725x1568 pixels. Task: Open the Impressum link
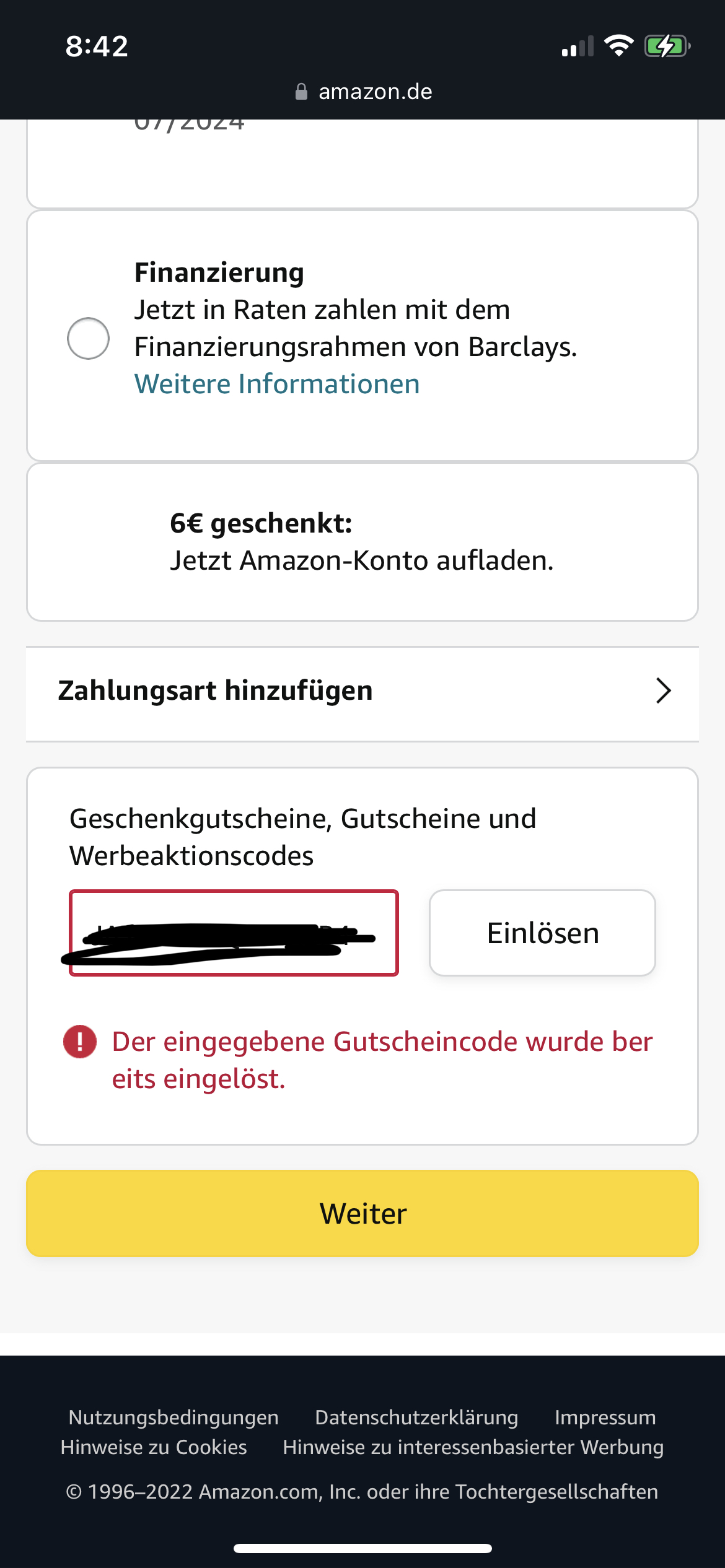pos(605,1418)
